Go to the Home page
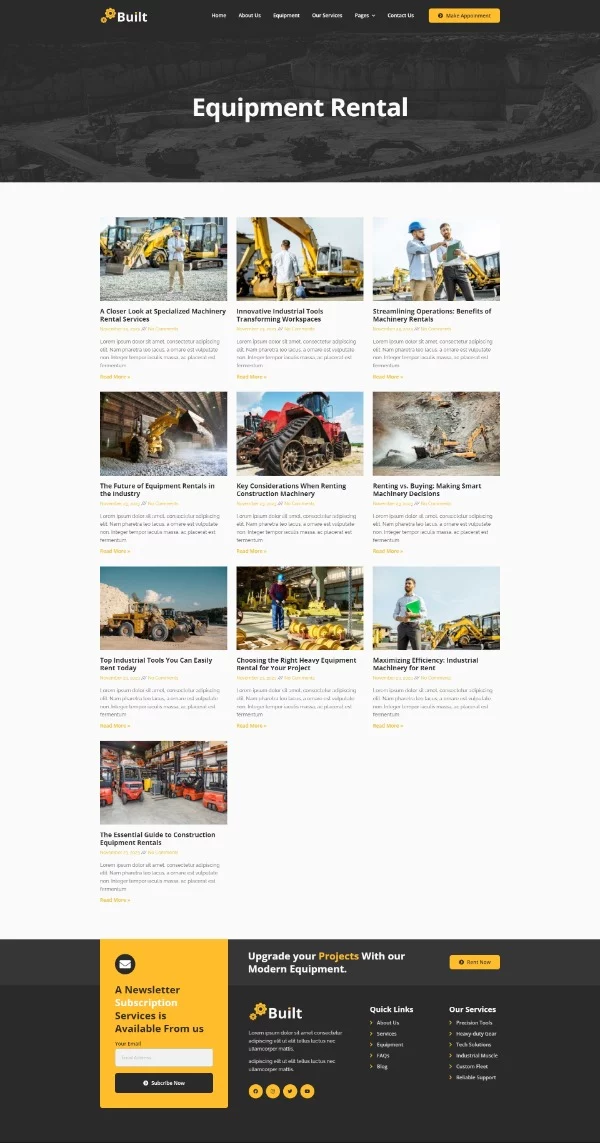 point(219,16)
